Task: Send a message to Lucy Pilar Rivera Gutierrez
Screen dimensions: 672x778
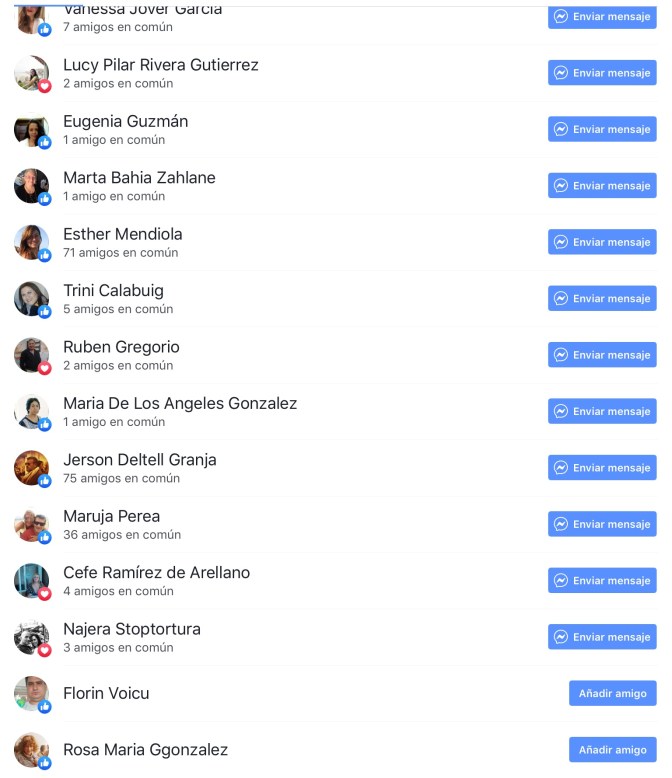Action: coord(602,73)
